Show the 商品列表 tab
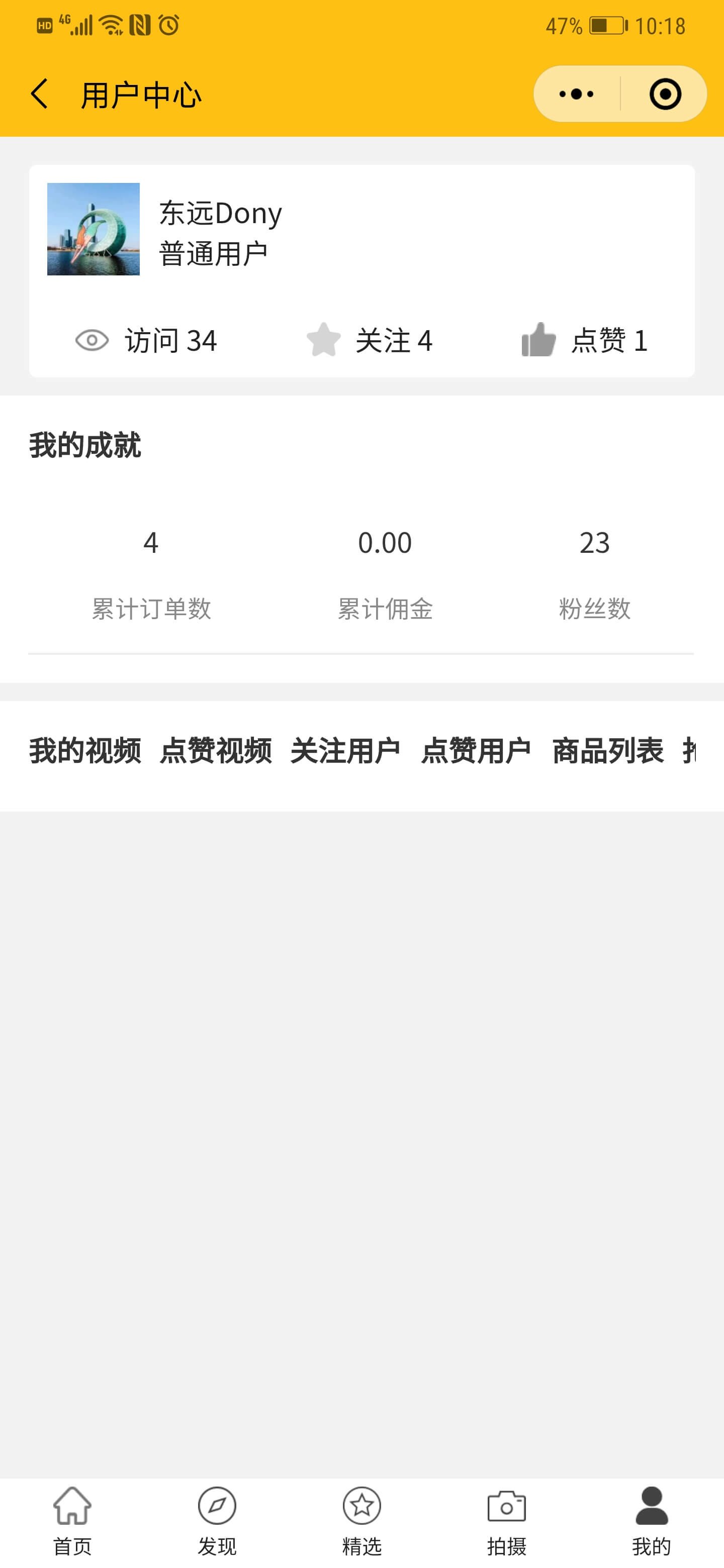 (x=608, y=750)
